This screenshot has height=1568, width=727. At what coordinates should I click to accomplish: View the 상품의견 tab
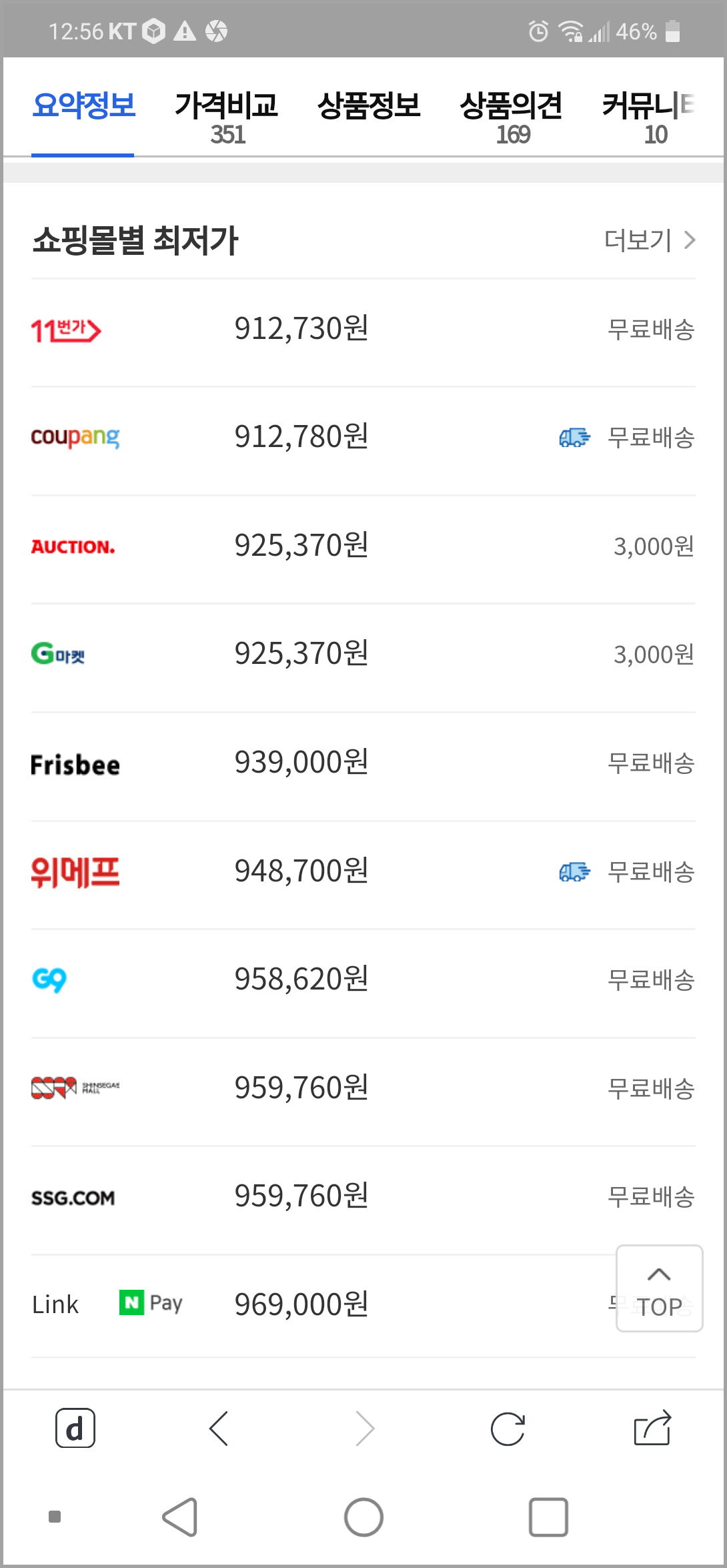(x=512, y=116)
